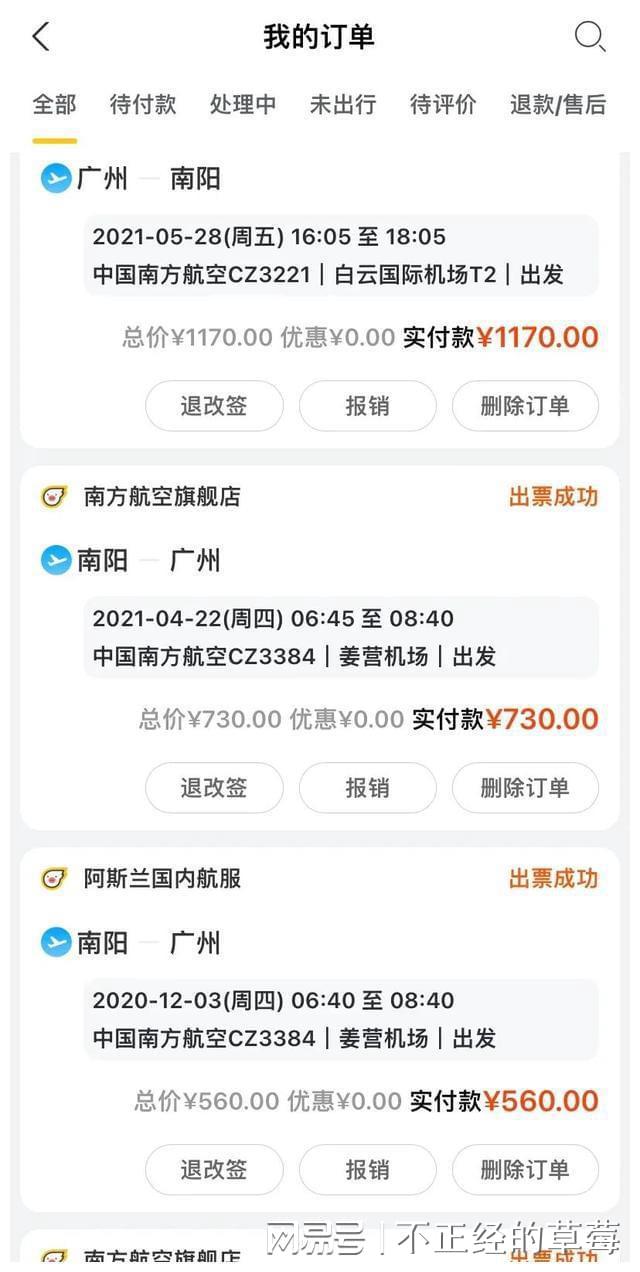This screenshot has height=1272, width=640.
Task: Tap 报销 for the 2021-05-28 flight
Action: (x=367, y=406)
